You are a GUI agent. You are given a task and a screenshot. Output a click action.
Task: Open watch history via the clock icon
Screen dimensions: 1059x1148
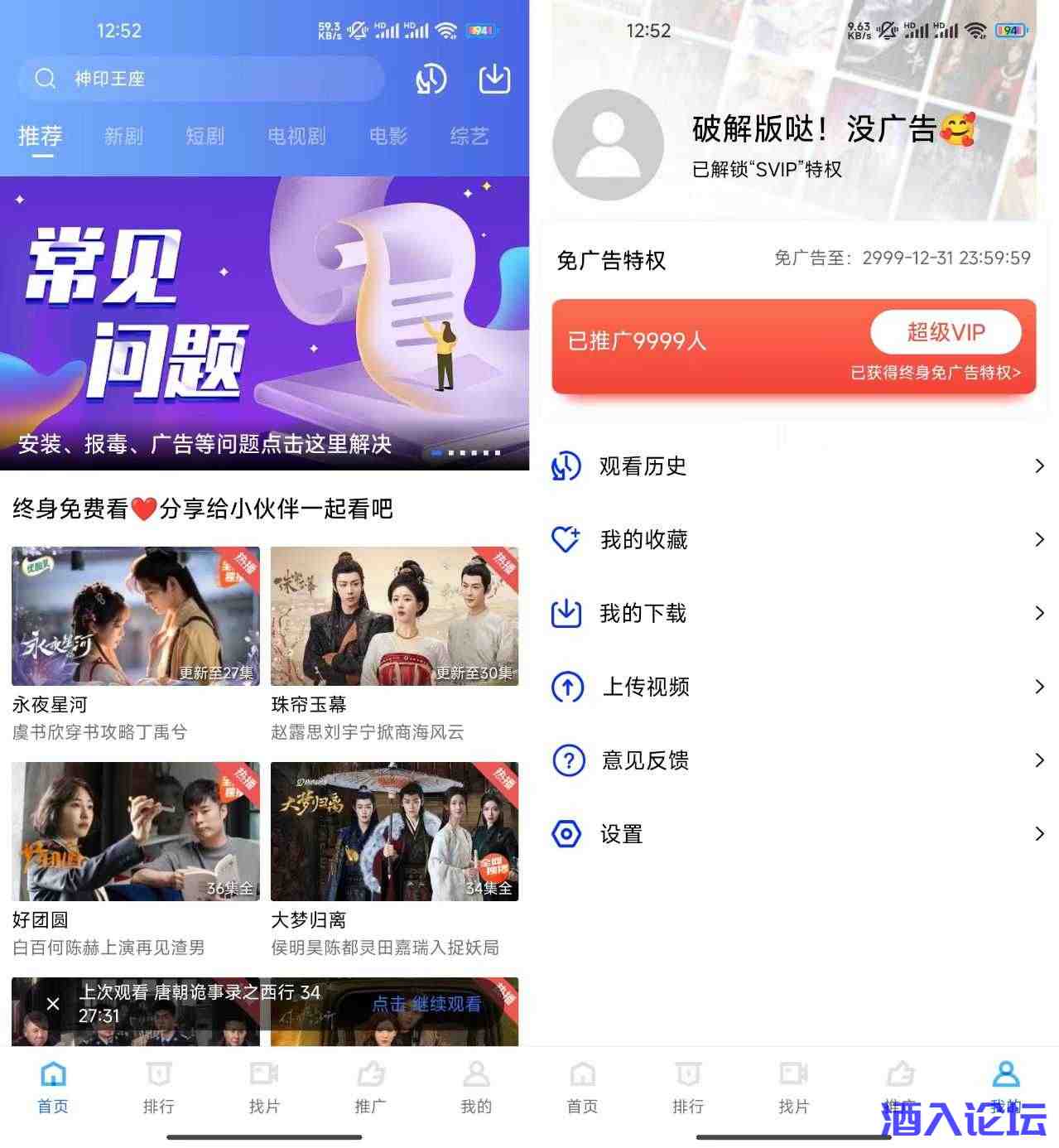click(430, 80)
